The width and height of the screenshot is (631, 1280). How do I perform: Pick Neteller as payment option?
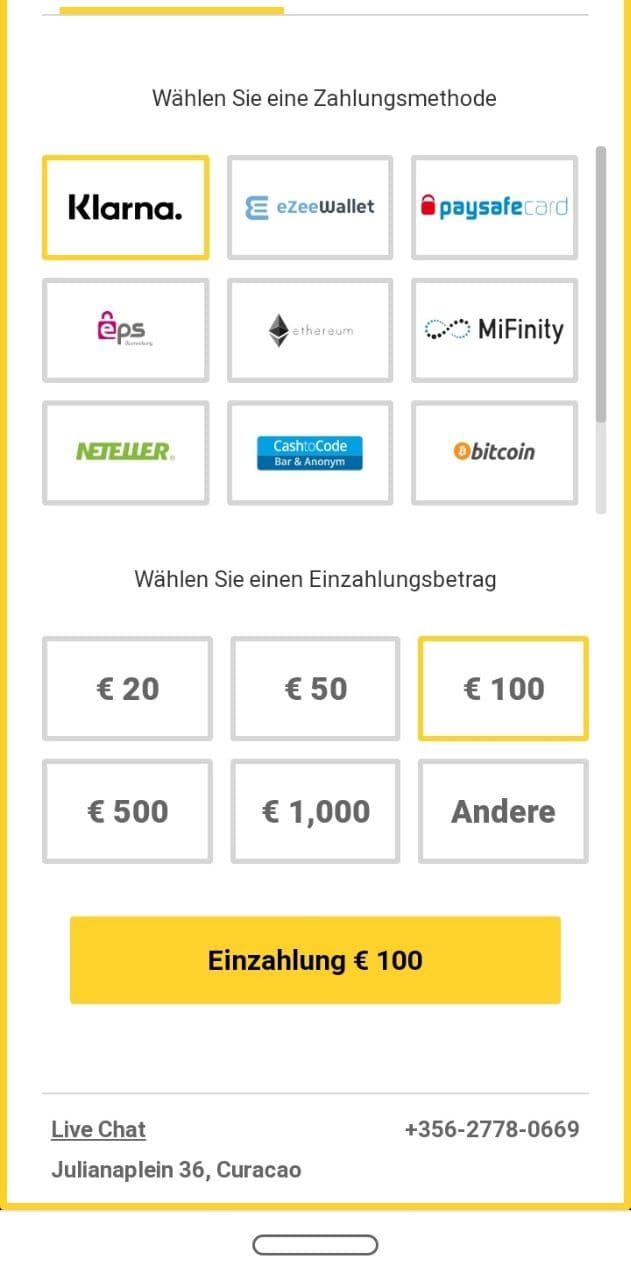126,453
